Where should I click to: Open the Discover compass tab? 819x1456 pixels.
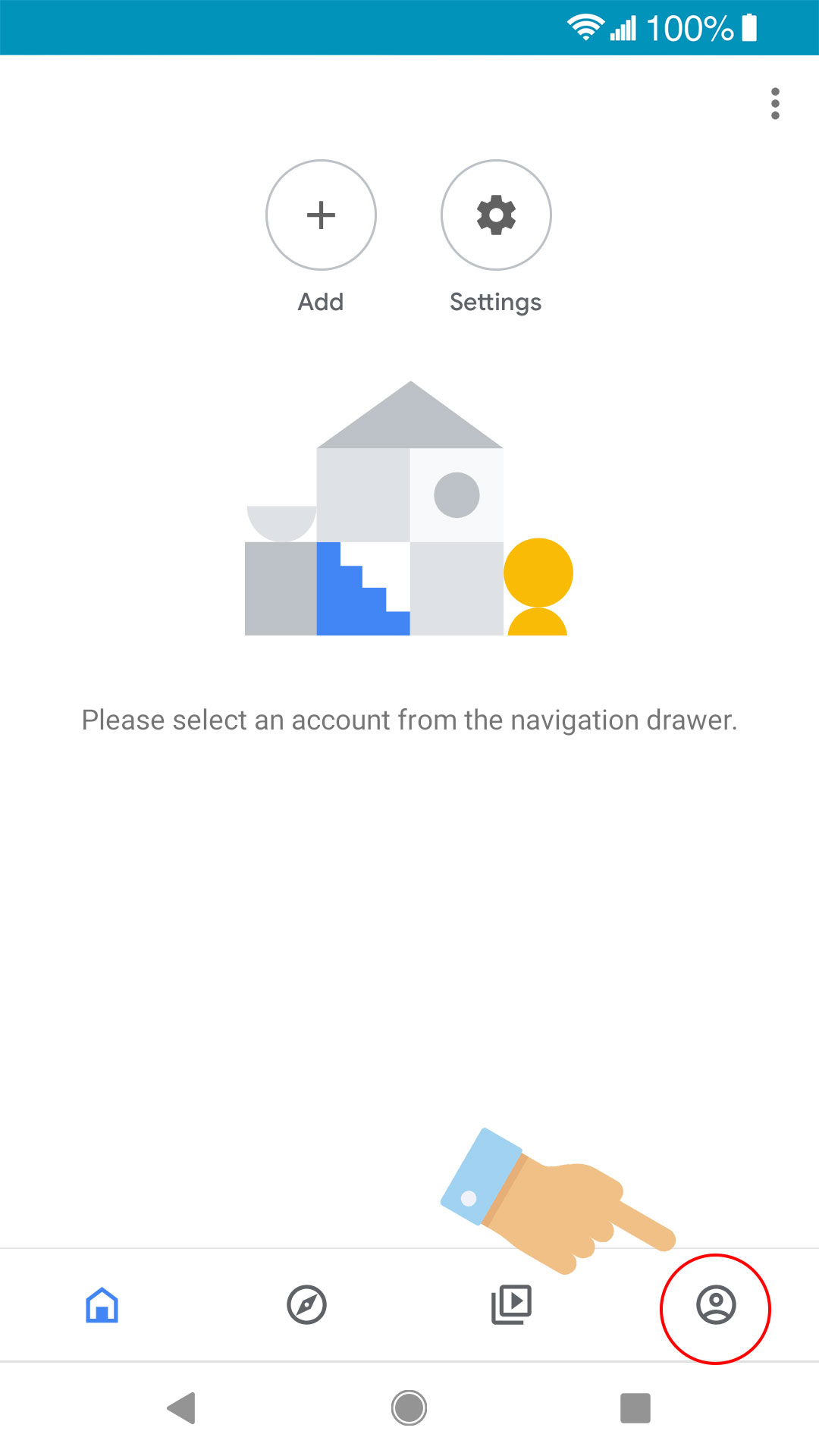[x=306, y=1305]
